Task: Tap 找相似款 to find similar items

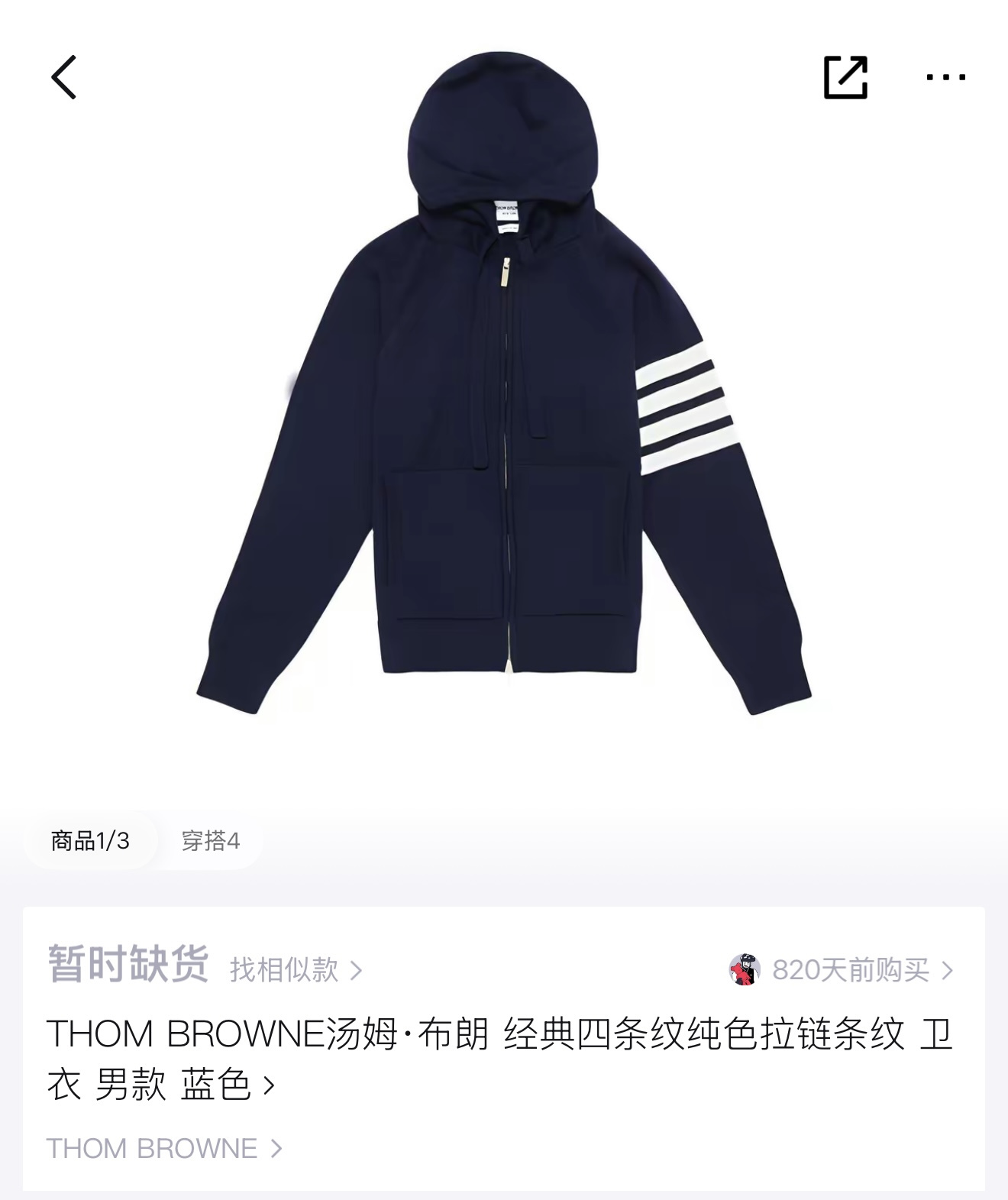Action: 296,970
